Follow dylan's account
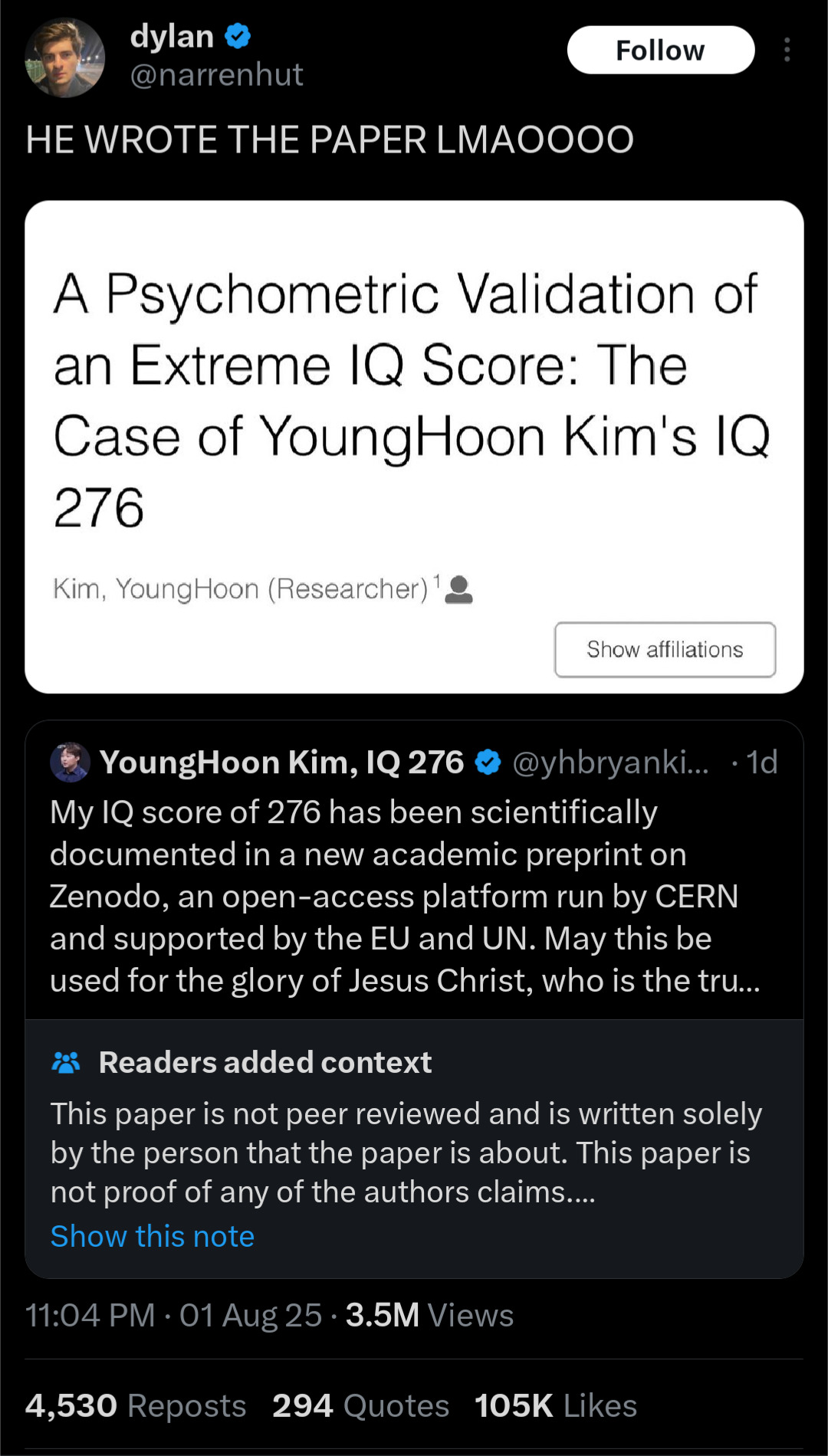This screenshot has width=828, height=1456. coord(661,50)
